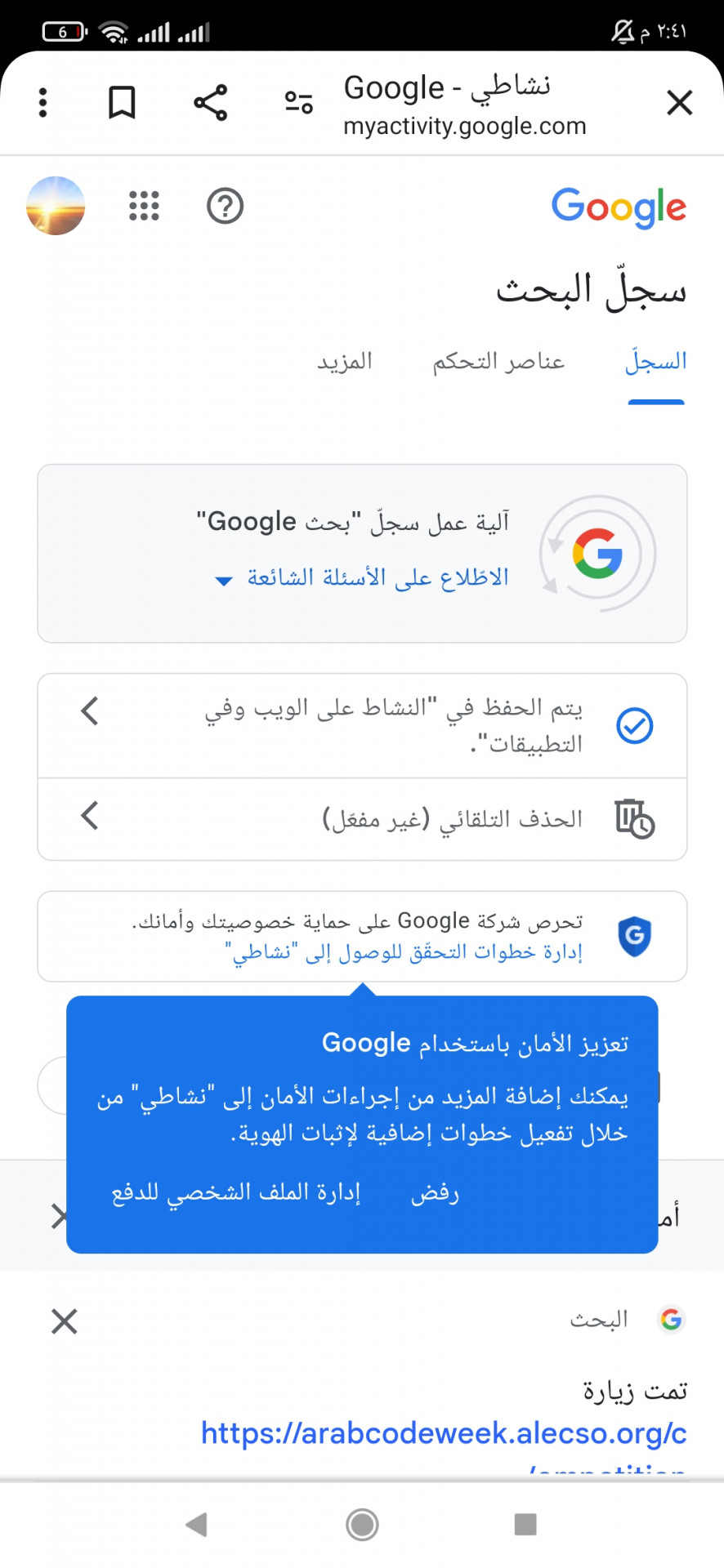Open the Google apps grid
Viewport: 724px width, 1568px height.
[x=144, y=206]
